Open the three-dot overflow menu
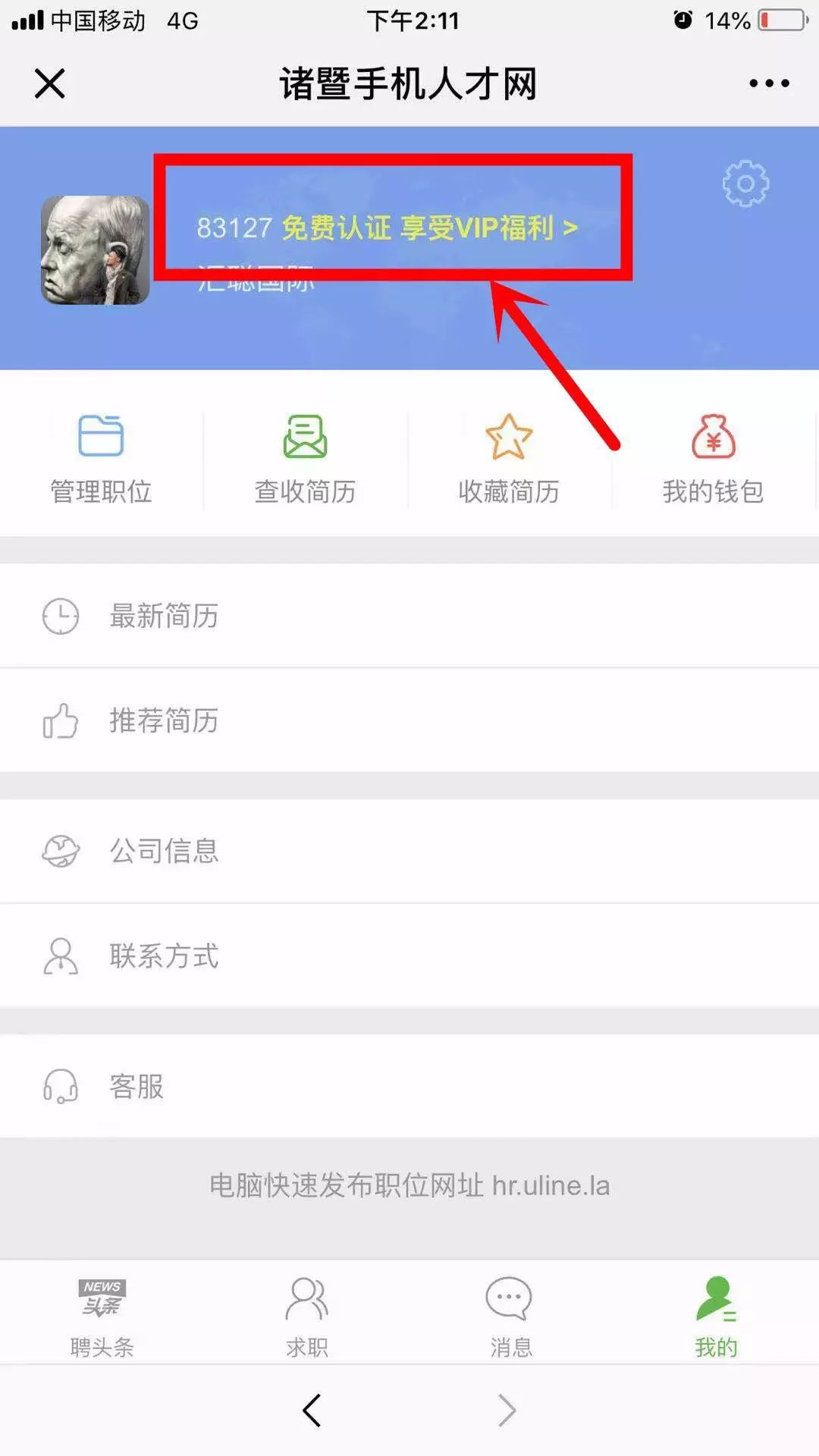Screen dimensions: 819x1456 (x=769, y=83)
